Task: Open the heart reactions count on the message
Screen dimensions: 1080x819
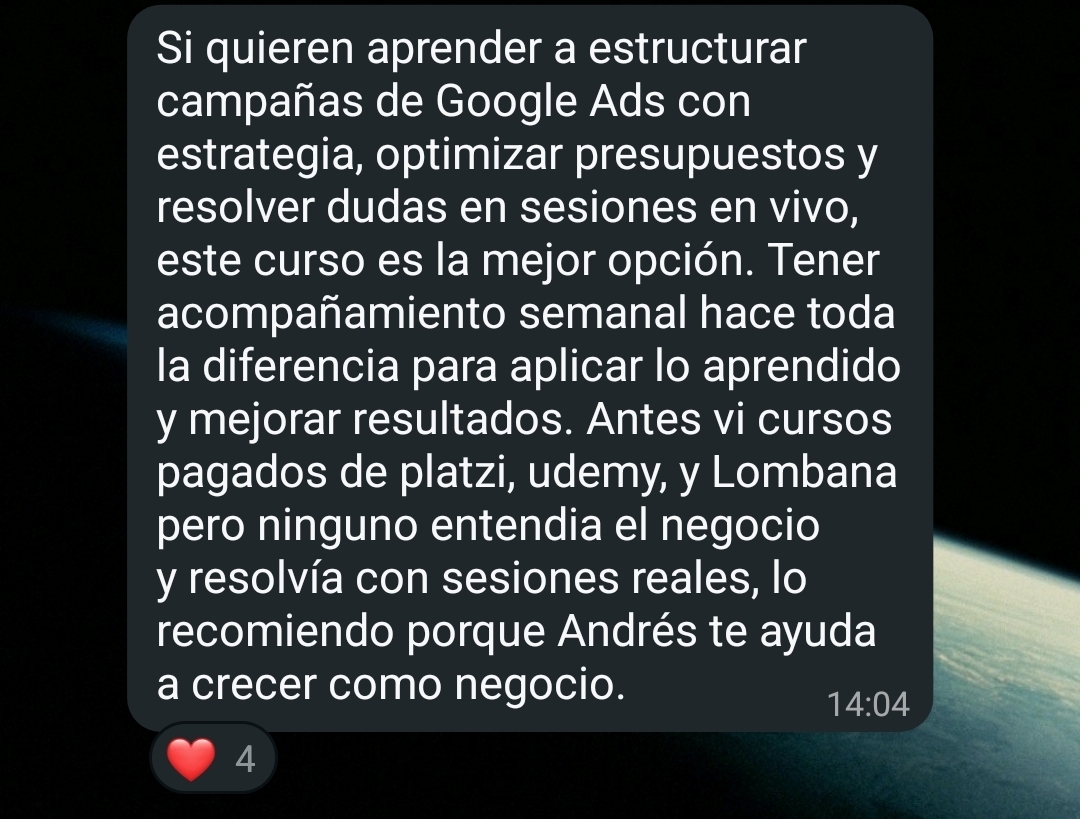Action: coord(213,758)
